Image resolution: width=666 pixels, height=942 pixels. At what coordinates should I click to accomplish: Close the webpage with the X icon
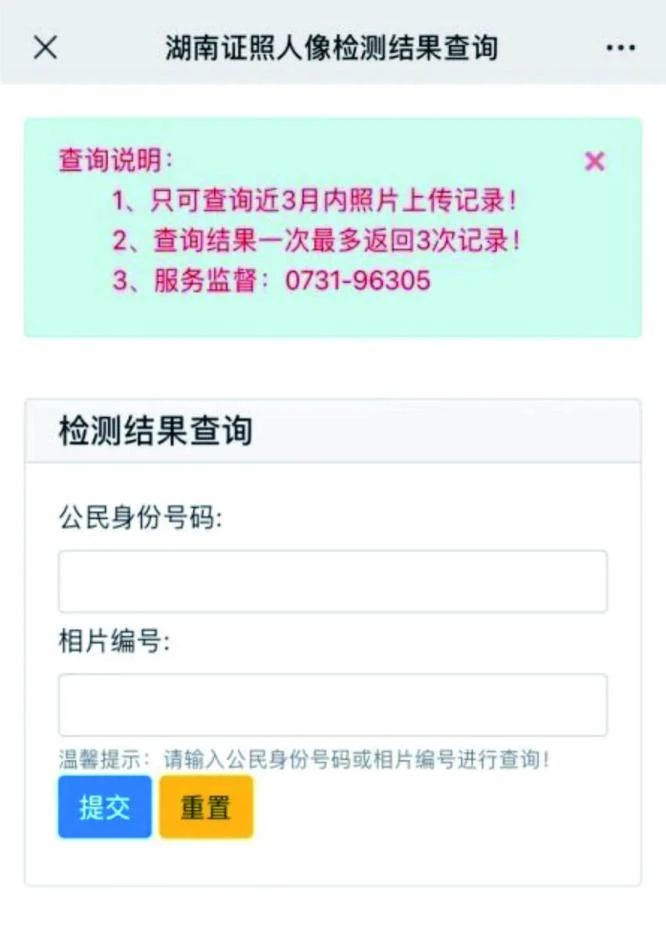pyautogui.click(x=45, y=47)
